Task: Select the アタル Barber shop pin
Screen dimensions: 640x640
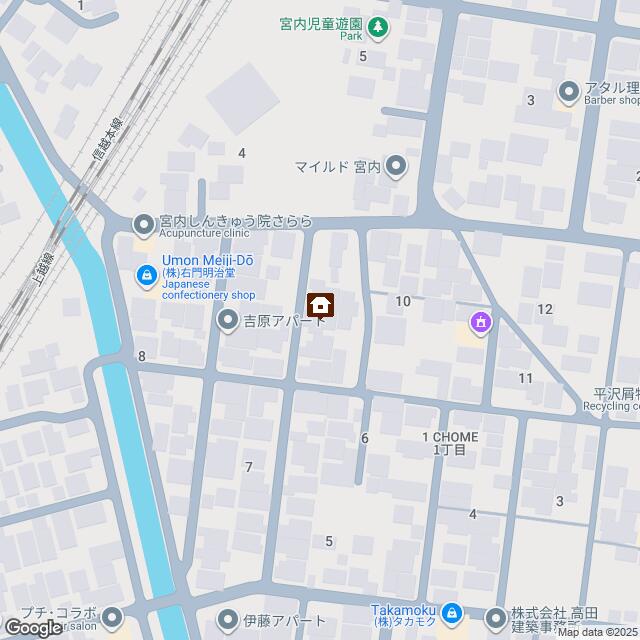Action: click(569, 93)
